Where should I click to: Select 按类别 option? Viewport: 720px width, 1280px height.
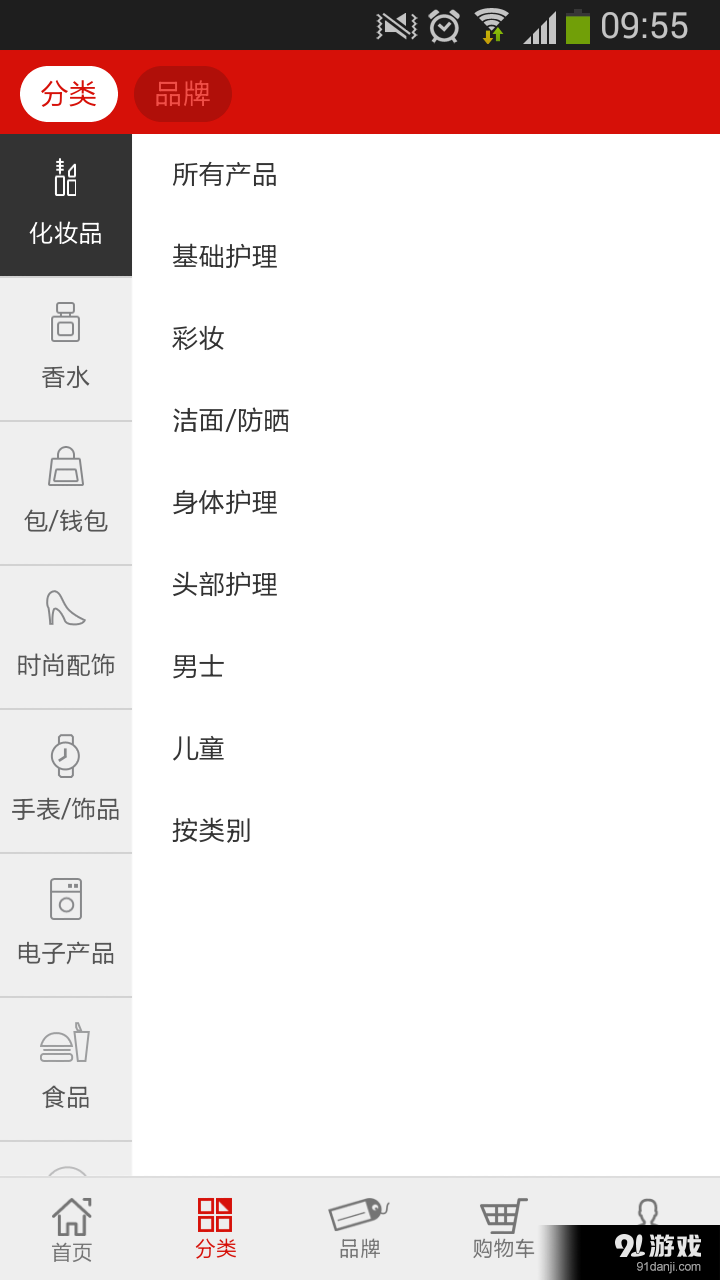pos(212,831)
